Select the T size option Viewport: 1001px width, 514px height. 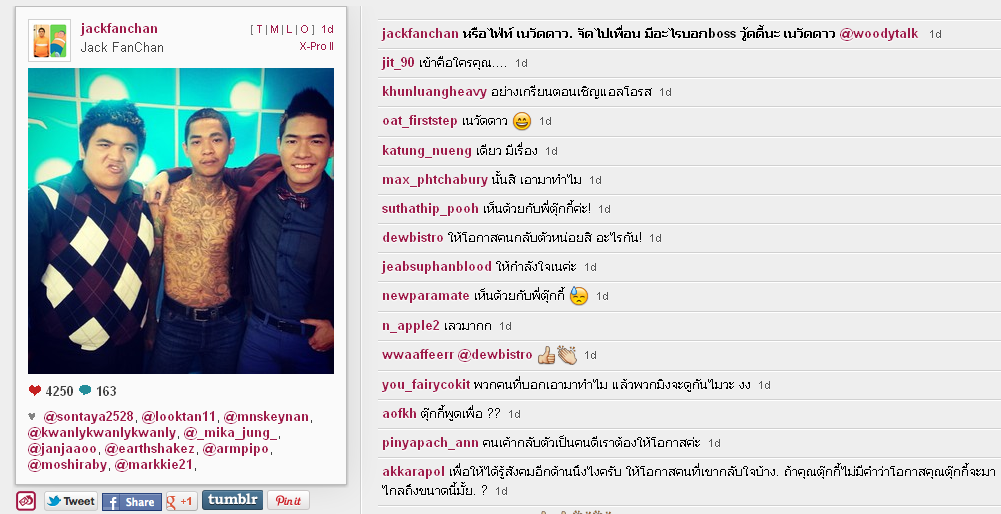coord(260,30)
